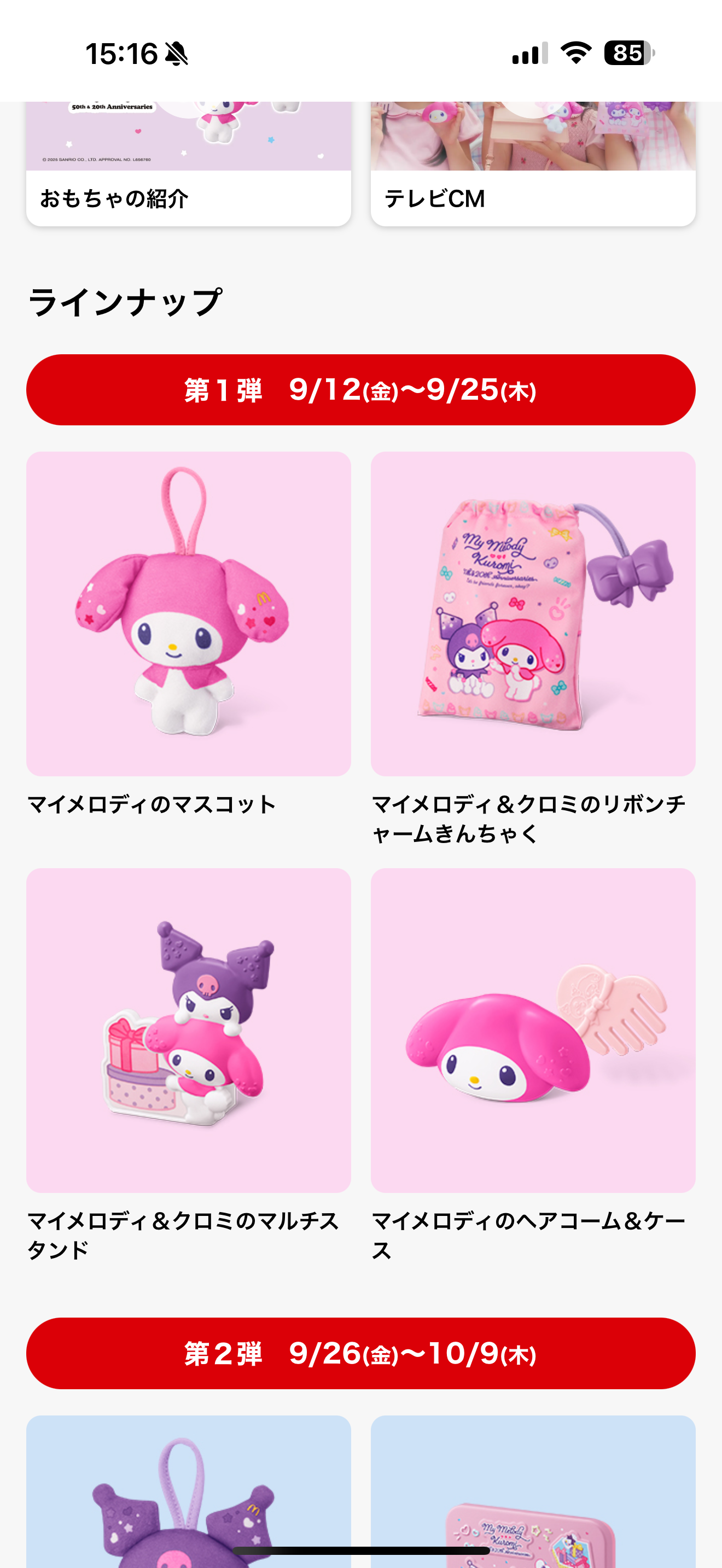Screen dimensions: 722x1568
Task: Open the おもちゃの紹介 card
Action: pos(188,165)
